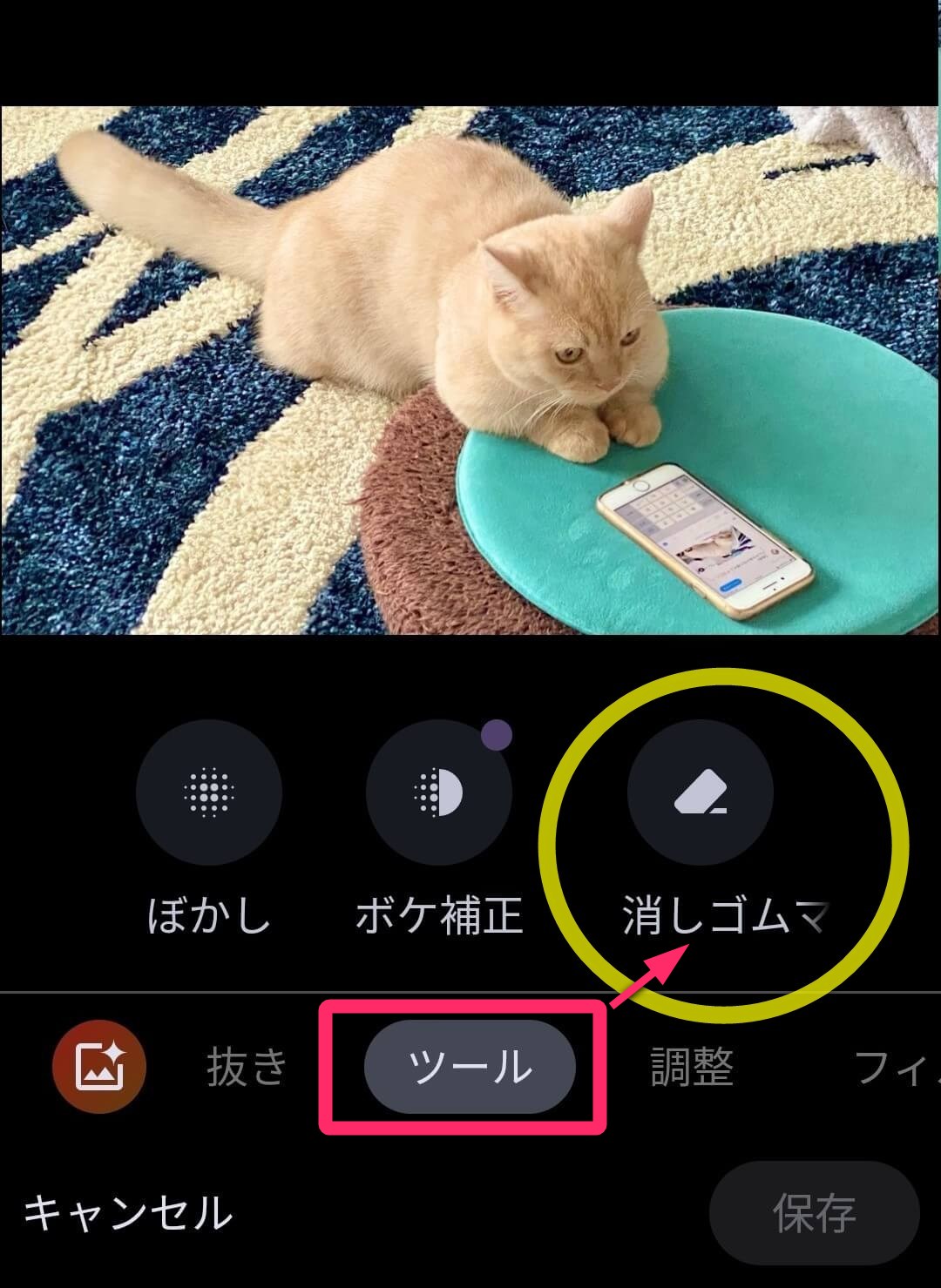Tap the 保存 save button
This screenshot has height=1288, width=941.
814,1212
